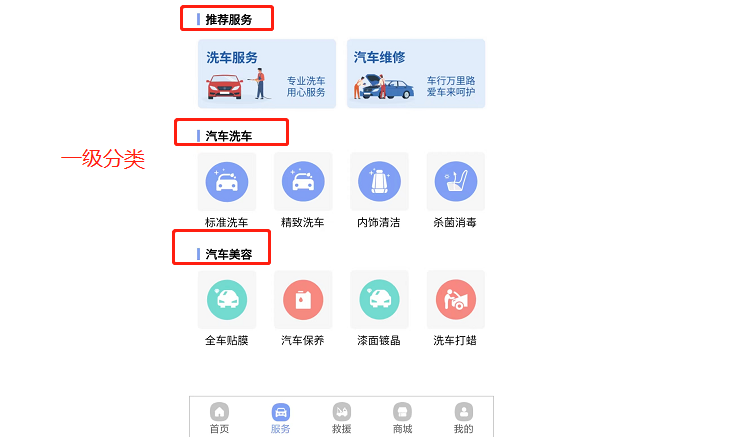Open the 汽车维修 banner card
The image size is (739, 437).
pos(415,74)
